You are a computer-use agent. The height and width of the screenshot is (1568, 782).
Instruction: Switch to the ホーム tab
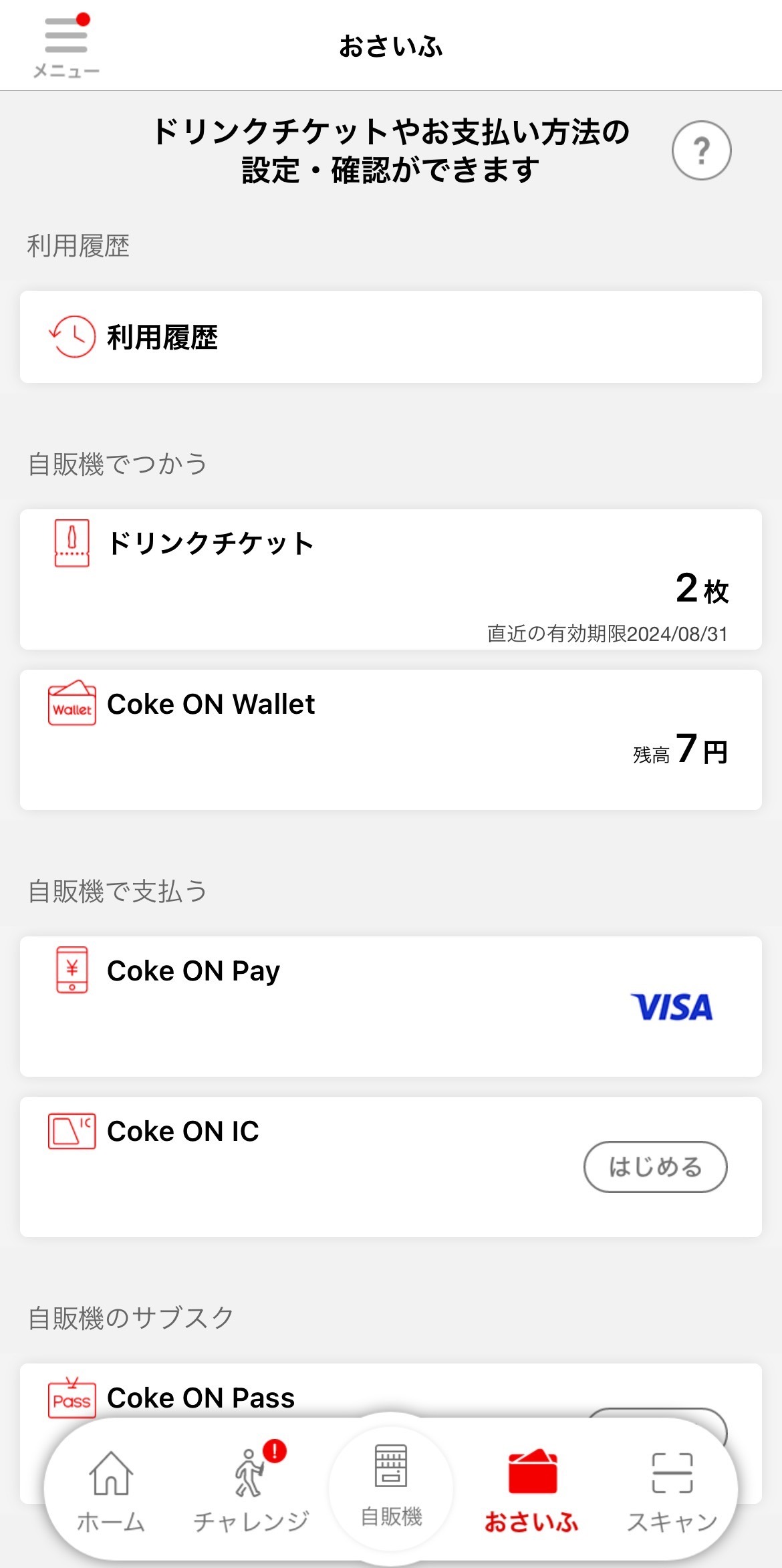point(111,1490)
